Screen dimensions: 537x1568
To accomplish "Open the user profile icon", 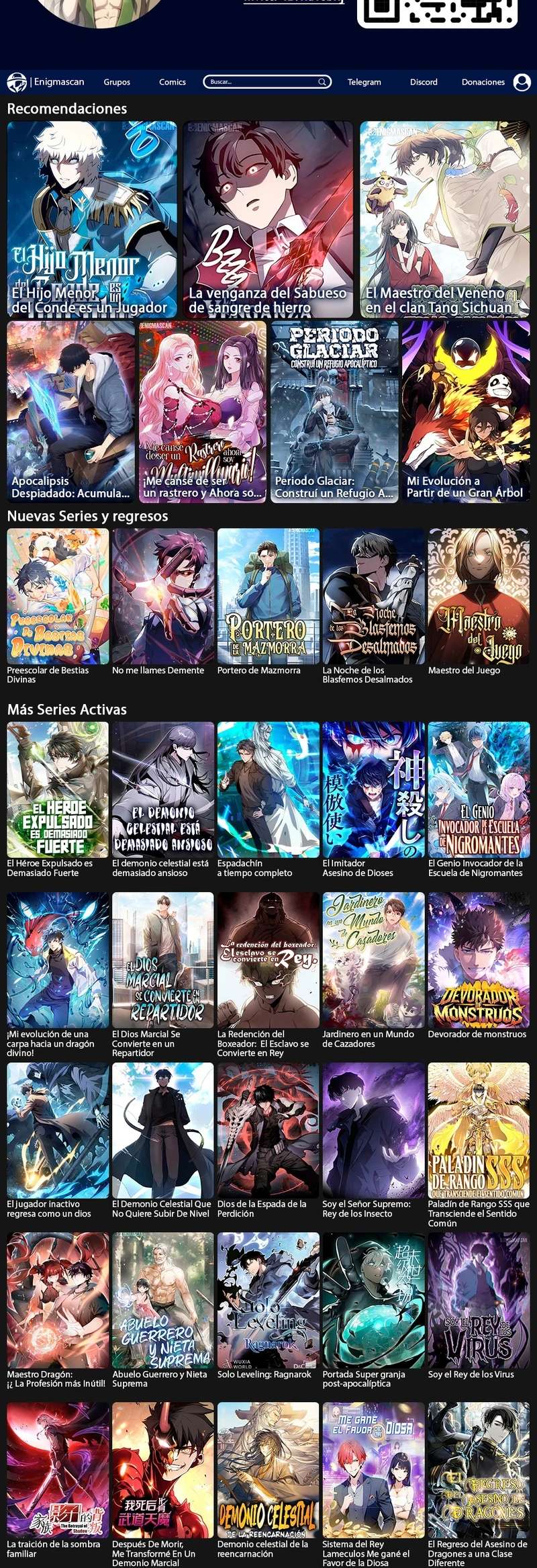I will (x=522, y=82).
